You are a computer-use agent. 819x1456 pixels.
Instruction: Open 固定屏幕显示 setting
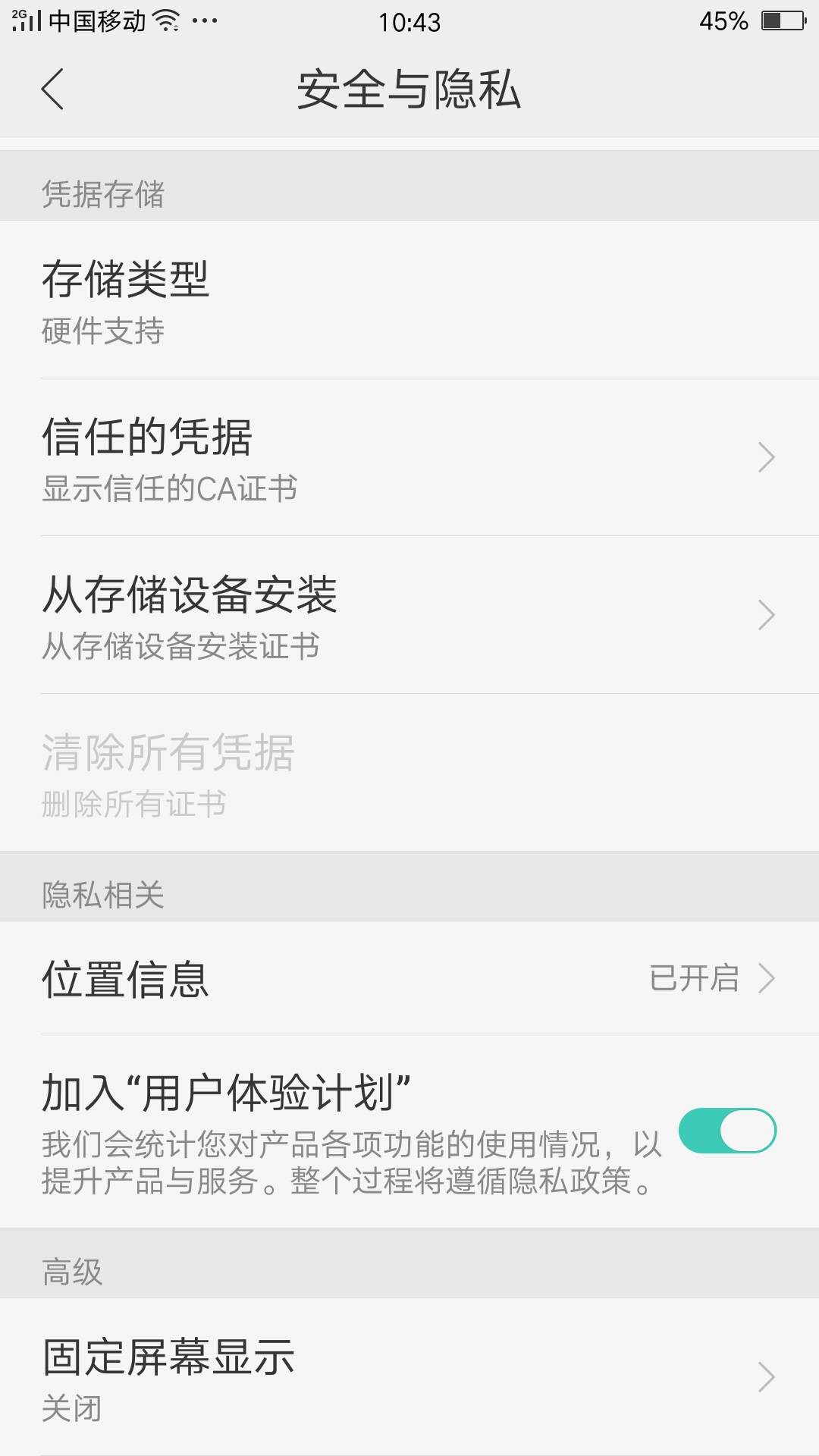[x=409, y=1376]
